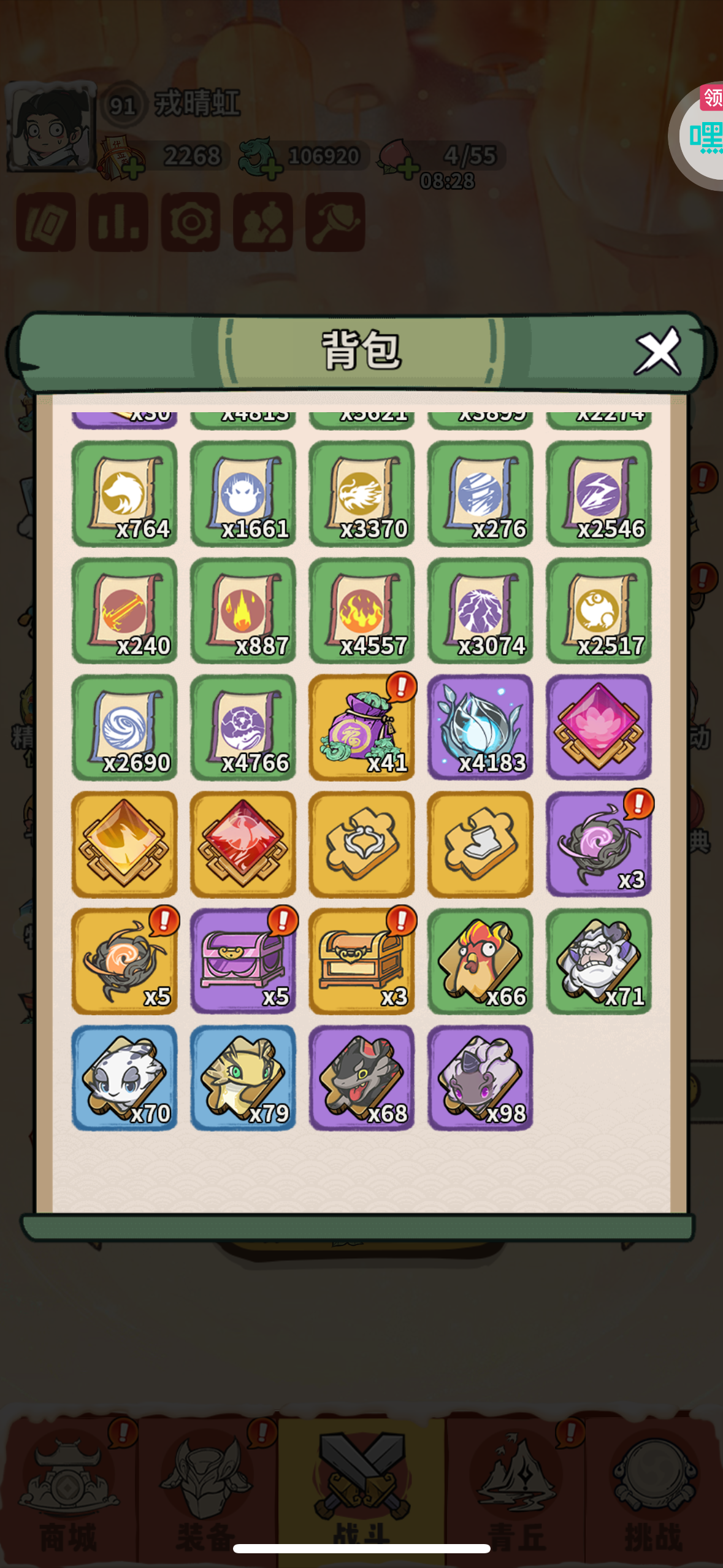Open the purple treasure chest x5
Viewport: 723px width, 1568px height.
click(243, 961)
